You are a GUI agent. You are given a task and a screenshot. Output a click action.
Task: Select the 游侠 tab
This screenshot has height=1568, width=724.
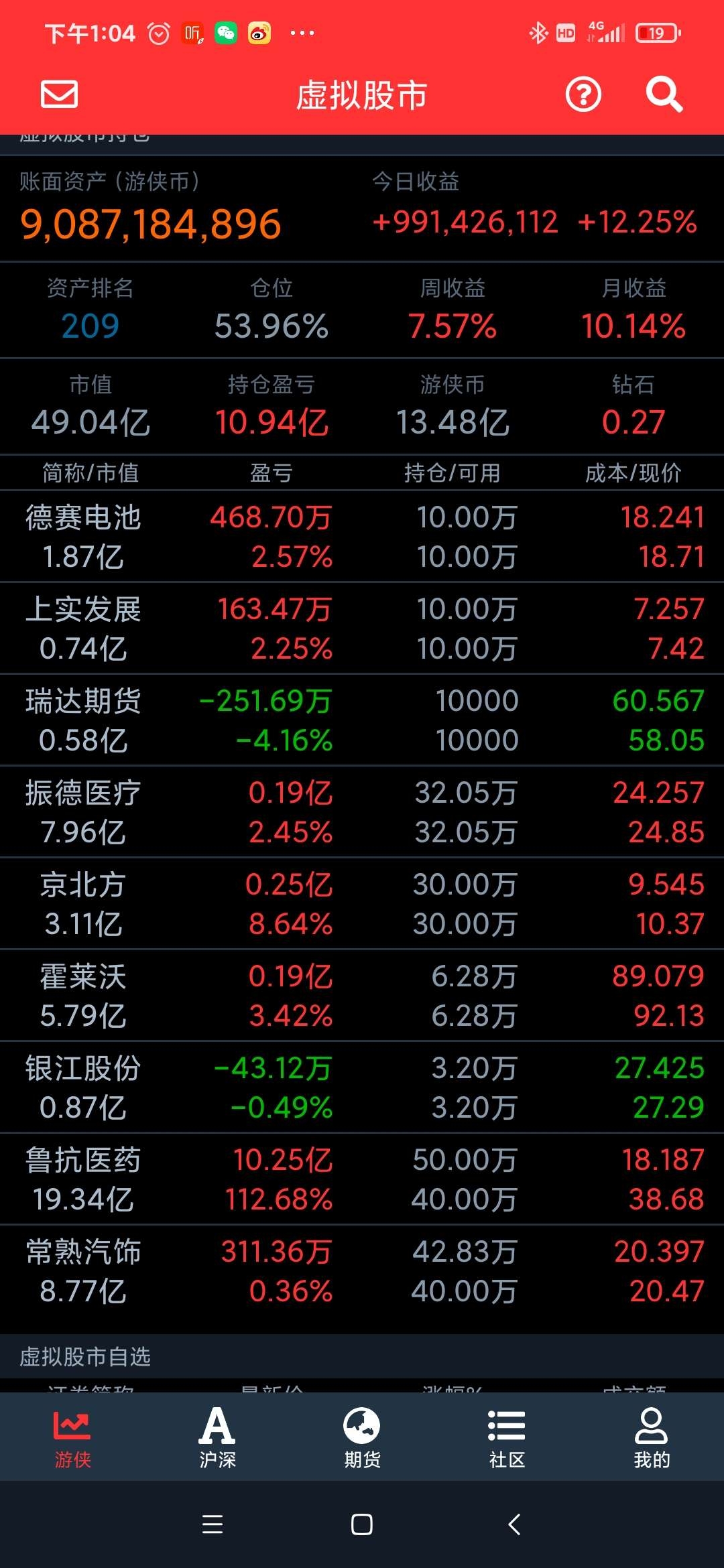72,1437
